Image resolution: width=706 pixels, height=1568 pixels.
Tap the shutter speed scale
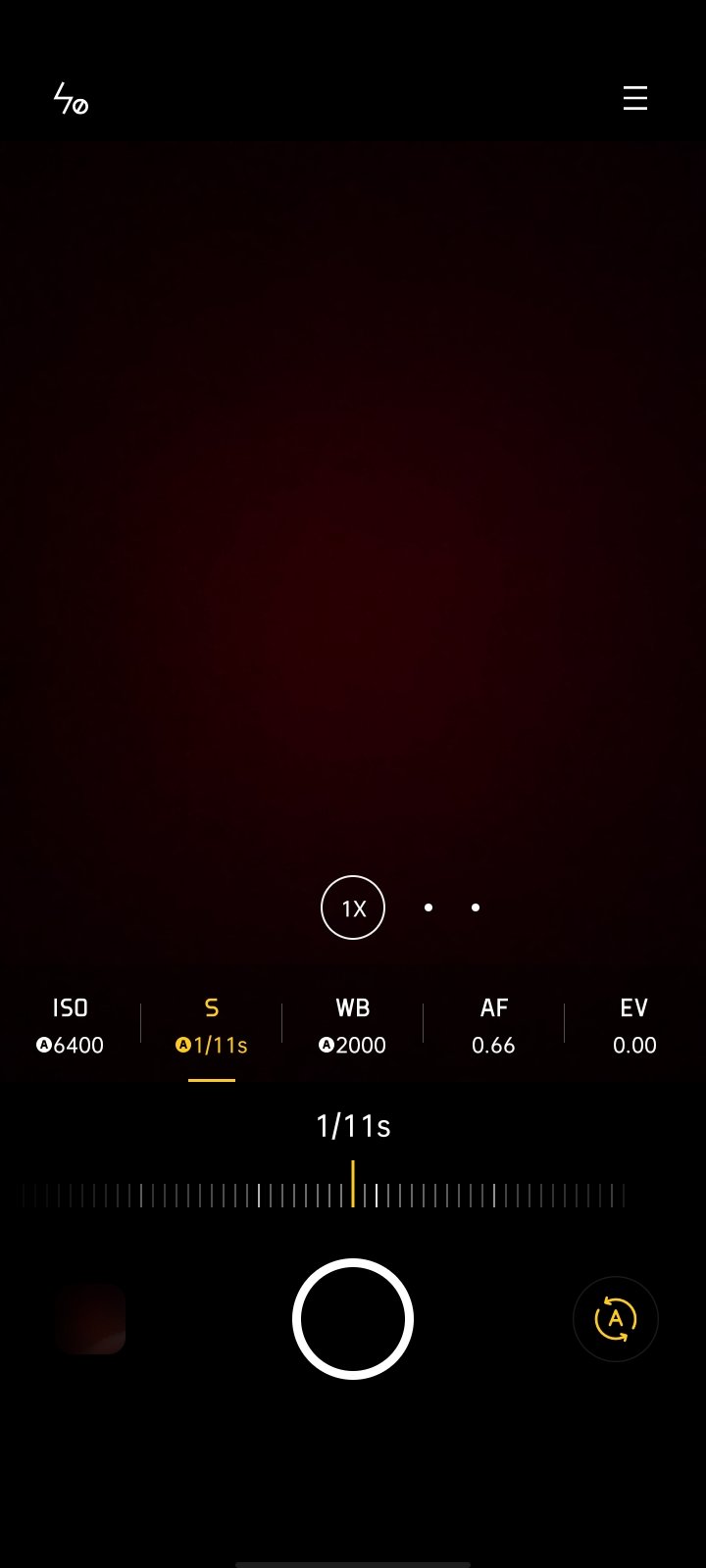click(x=324, y=1195)
